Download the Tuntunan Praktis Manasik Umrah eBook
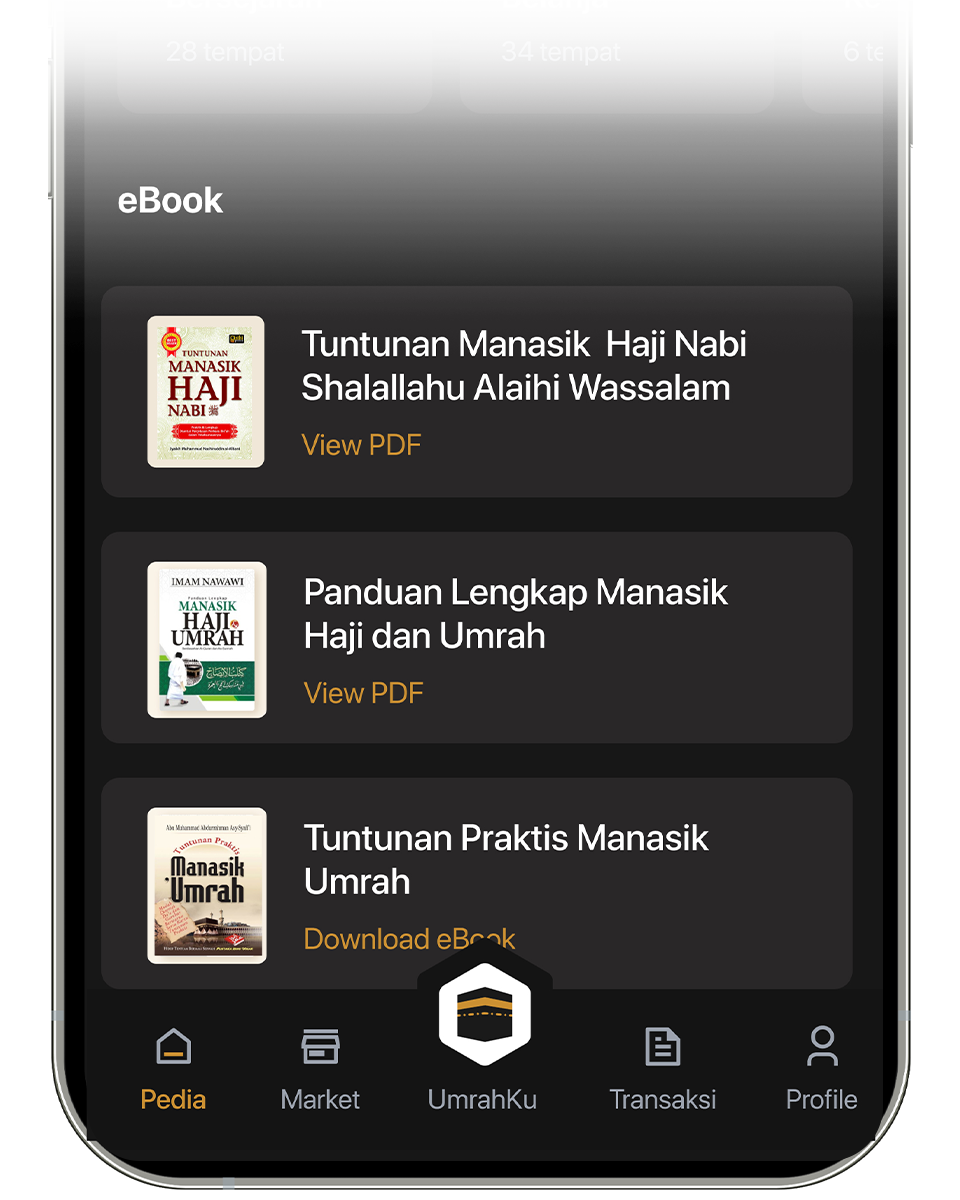 point(409,939)
